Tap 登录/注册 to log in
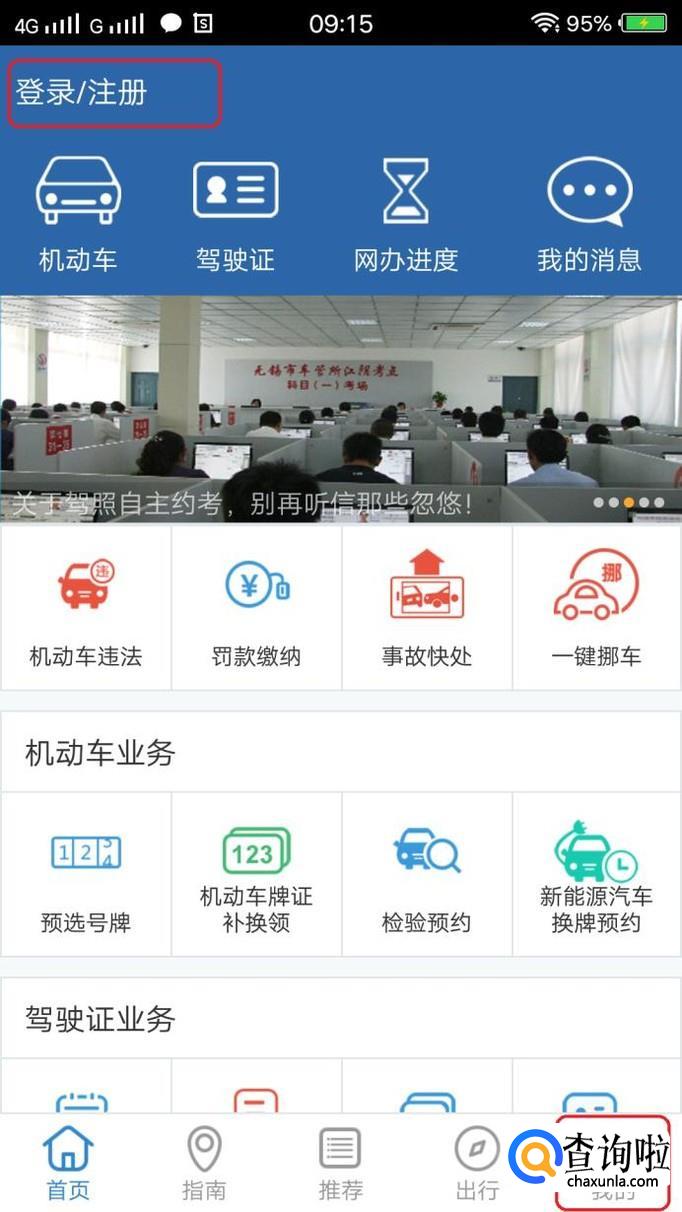The width and height of the screenshot is (682, 1212). click(x=82, y=93)
